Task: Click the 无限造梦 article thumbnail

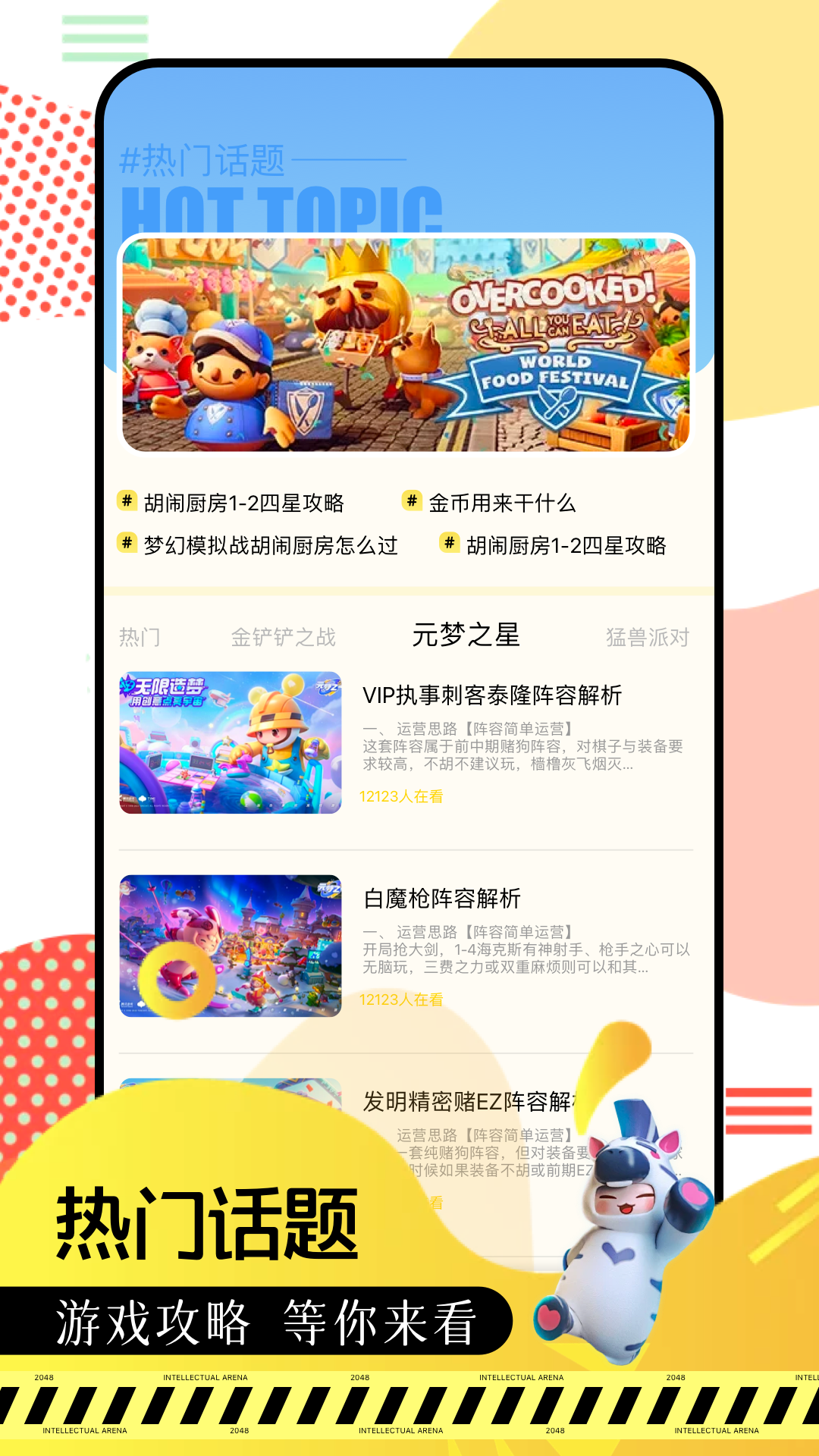Action: (x=228, y=745)
